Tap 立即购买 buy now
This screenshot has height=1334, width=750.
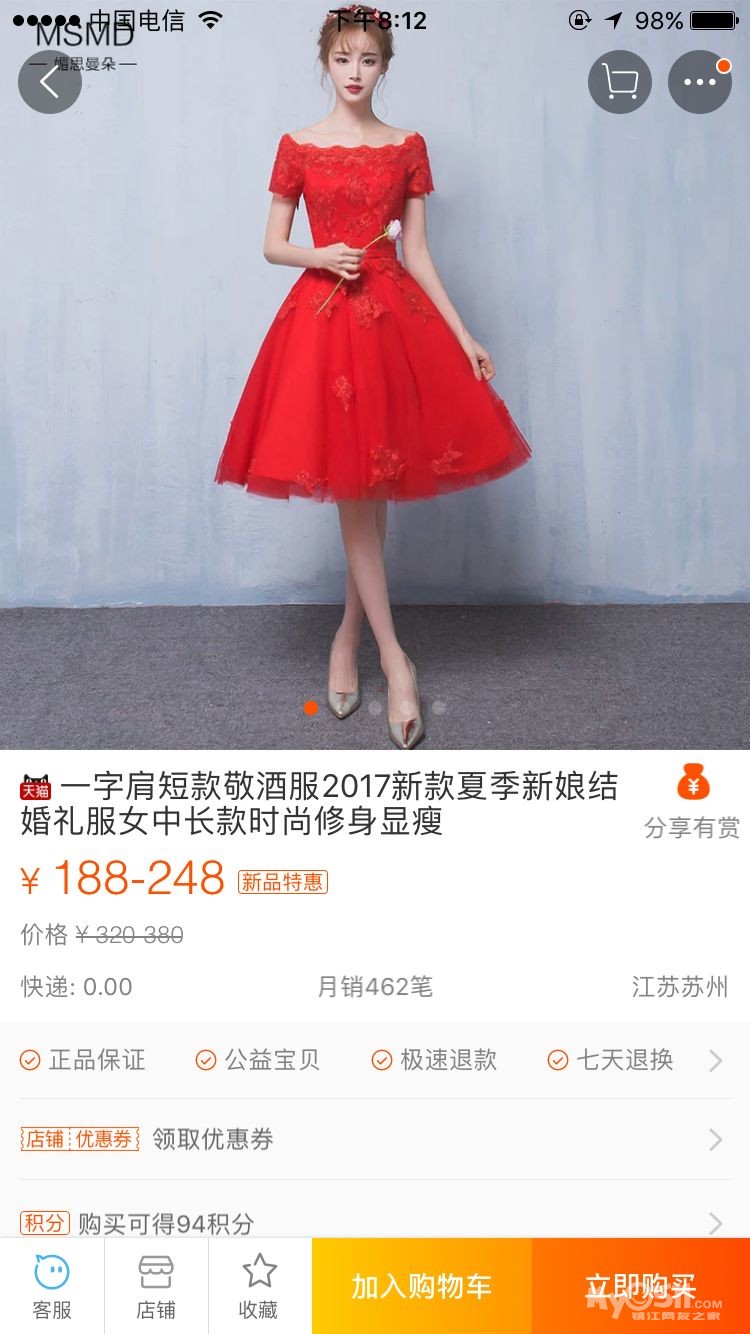640,1287
